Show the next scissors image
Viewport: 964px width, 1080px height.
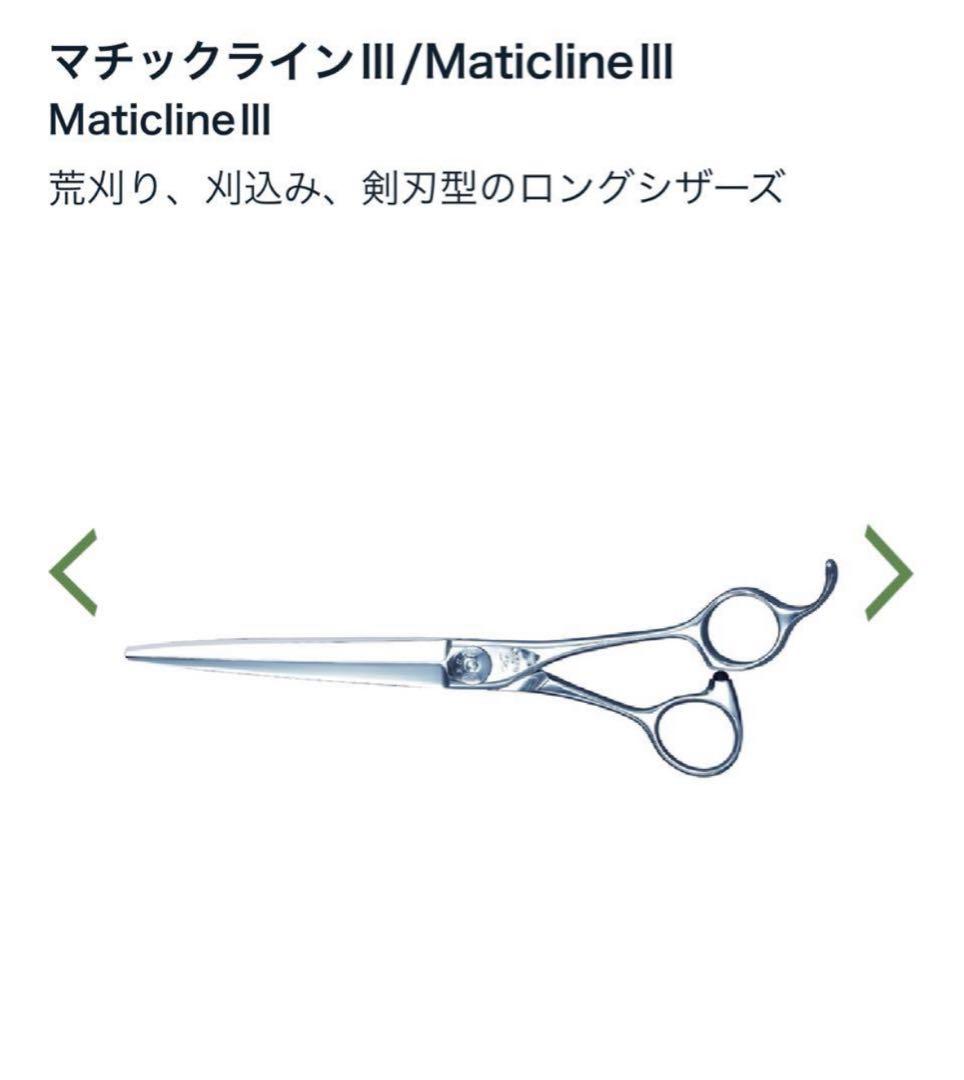pyautogui.click(x=888, y=572)
